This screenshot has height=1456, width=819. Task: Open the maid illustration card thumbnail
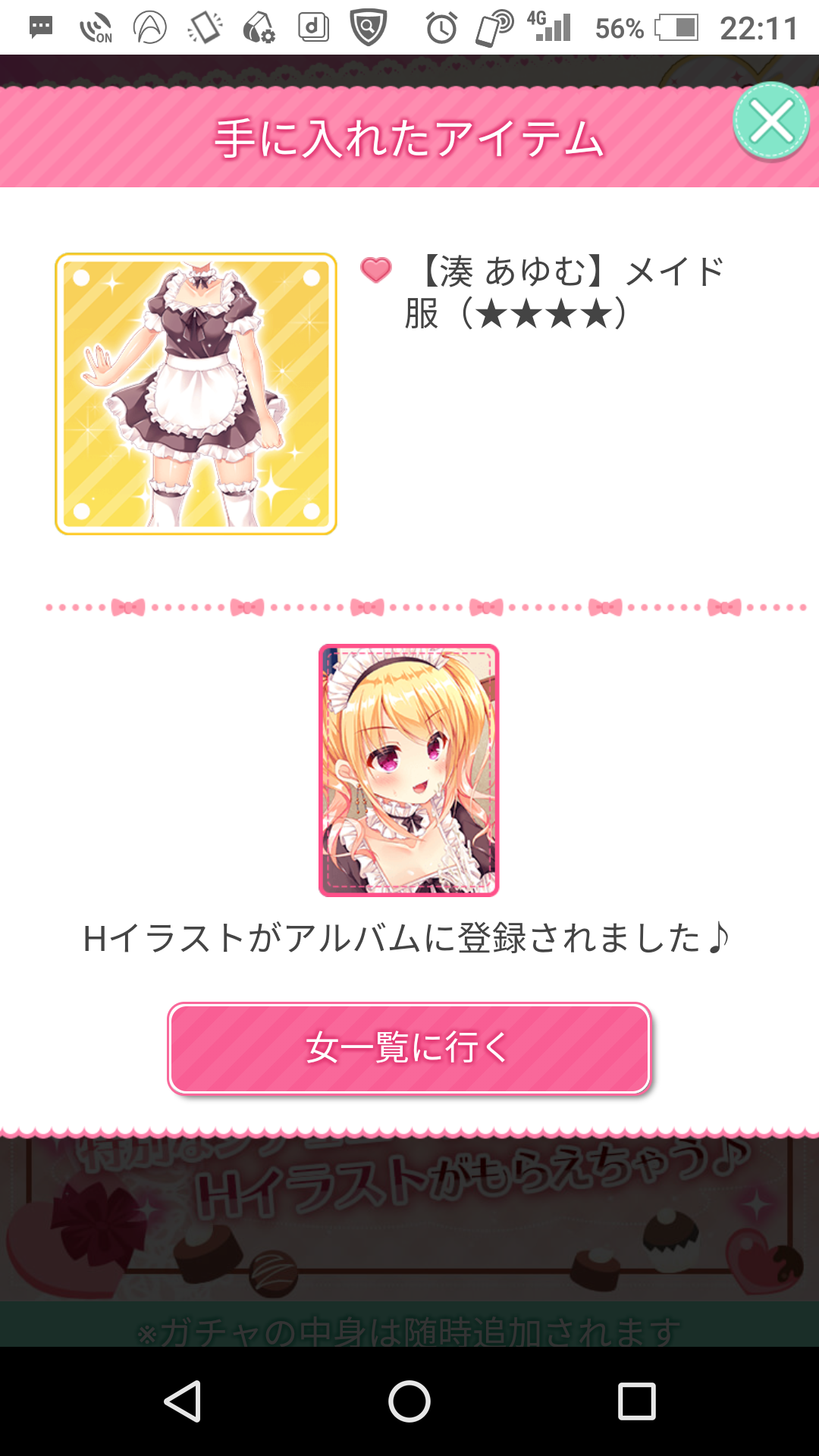[x=409, y=770]
